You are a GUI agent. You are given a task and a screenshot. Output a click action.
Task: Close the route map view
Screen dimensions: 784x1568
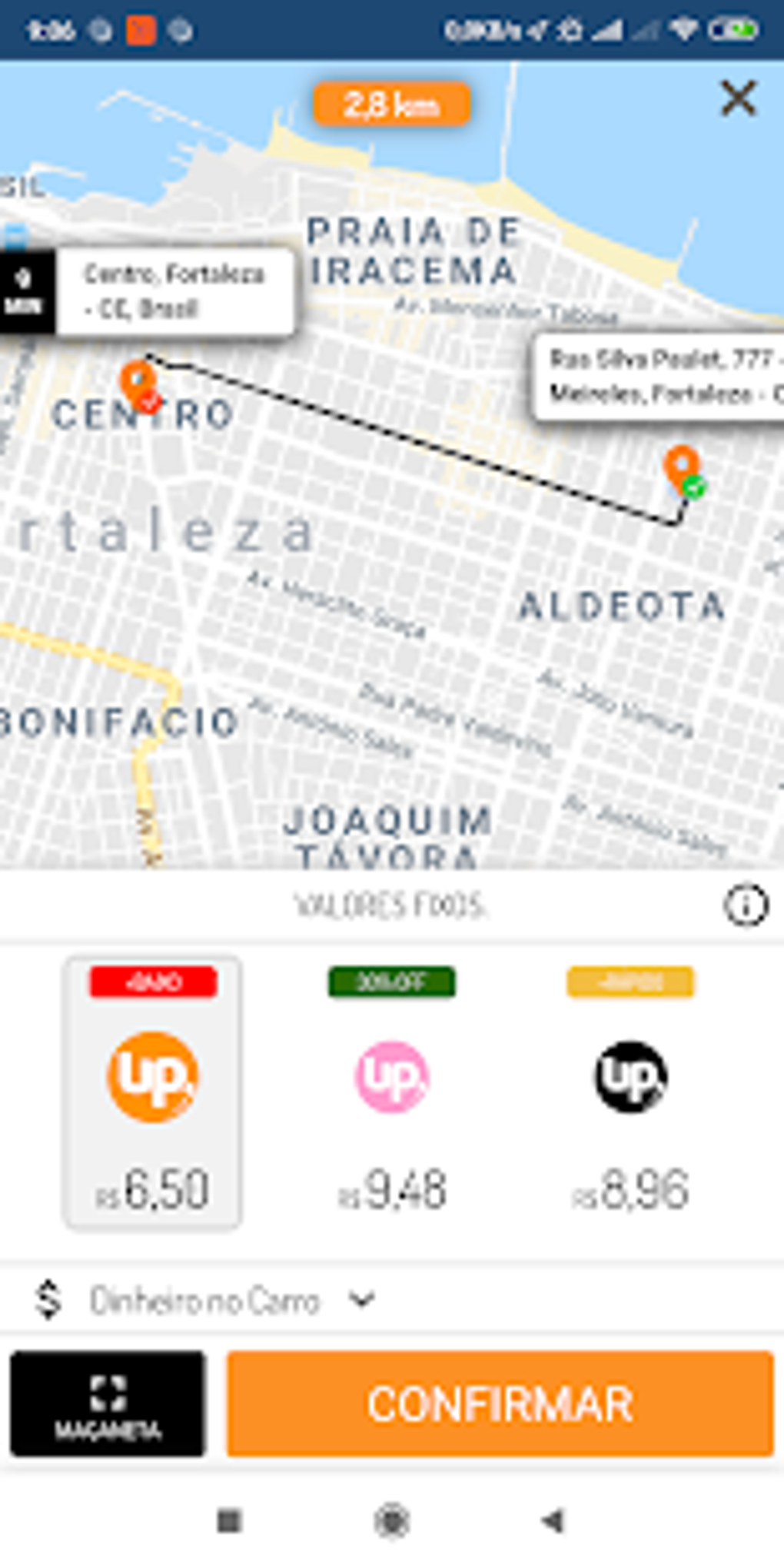tap(738, 98)
